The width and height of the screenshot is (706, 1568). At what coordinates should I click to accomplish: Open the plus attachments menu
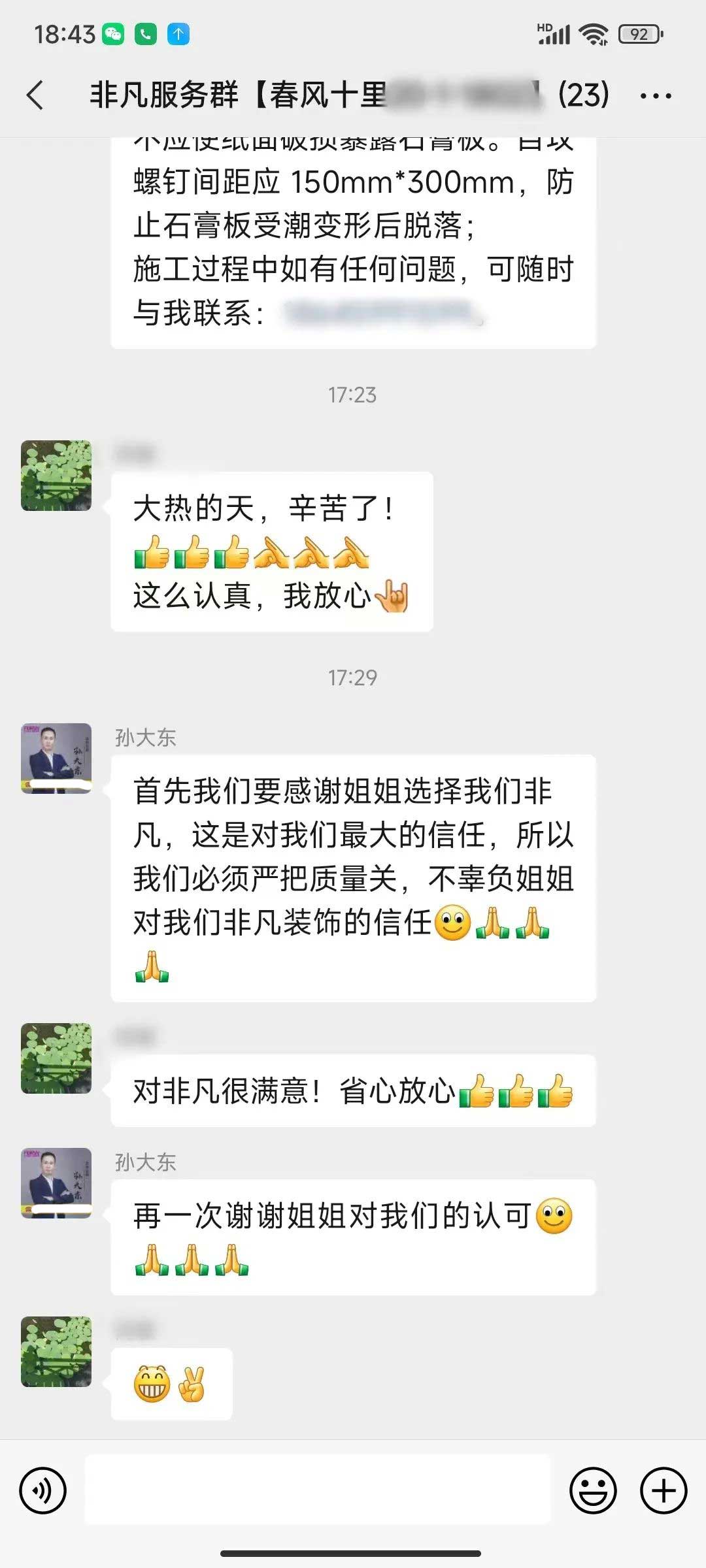click(x=664, y=1491)
